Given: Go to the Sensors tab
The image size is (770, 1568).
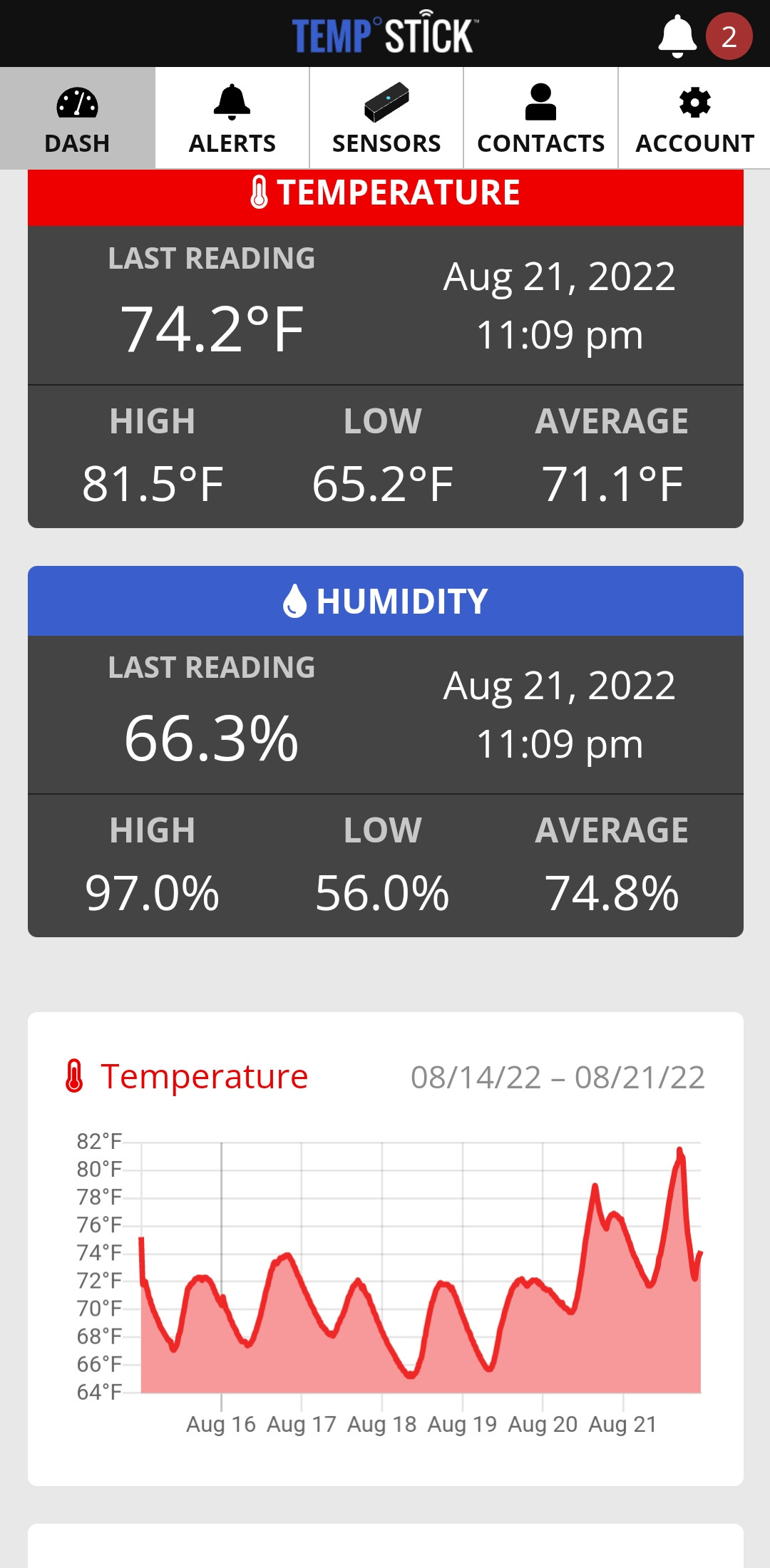Looking at the screenshot, I should tap(386, 118).
